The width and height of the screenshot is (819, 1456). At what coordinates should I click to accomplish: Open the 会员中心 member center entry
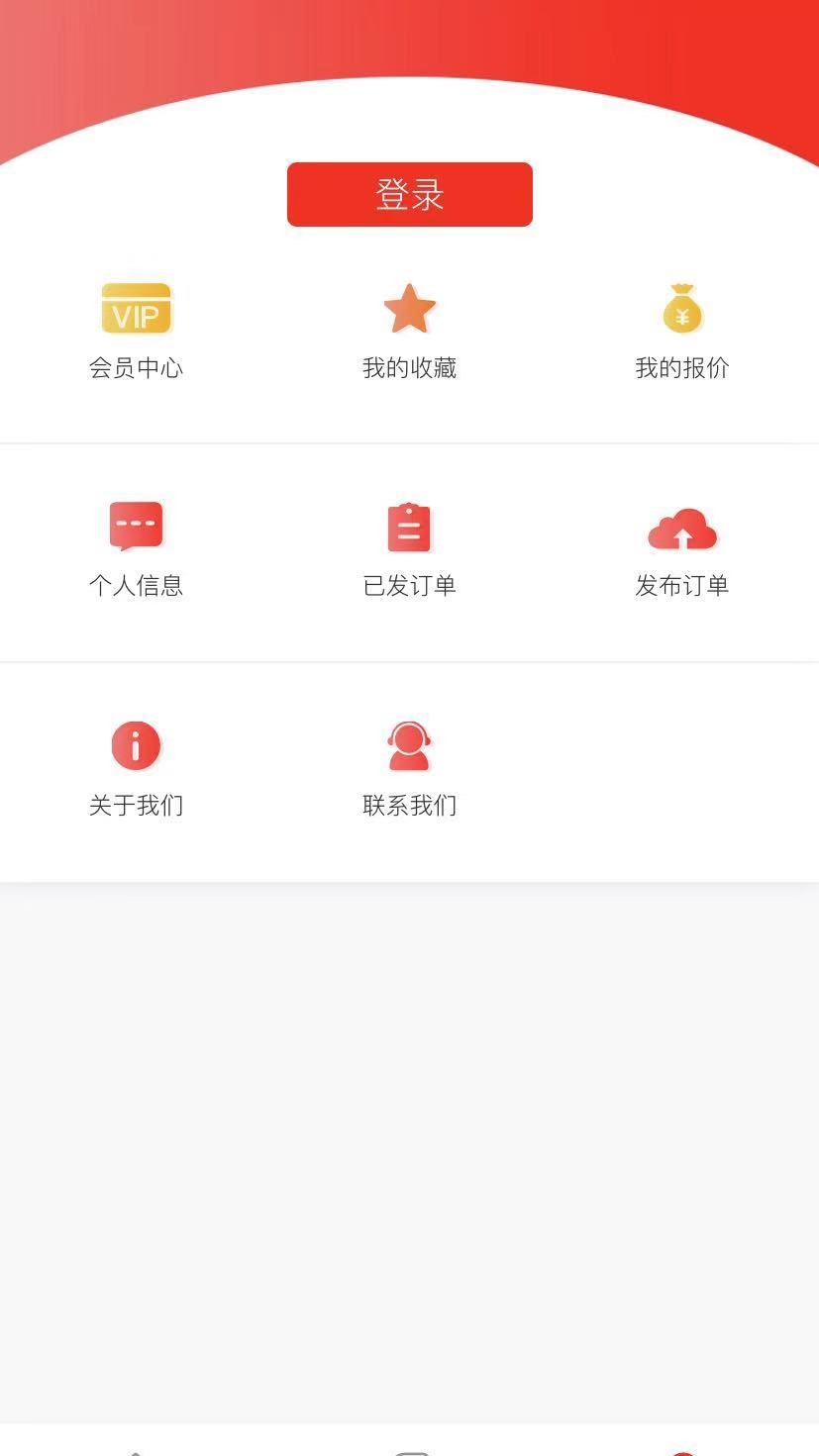(x=136, y=368)
